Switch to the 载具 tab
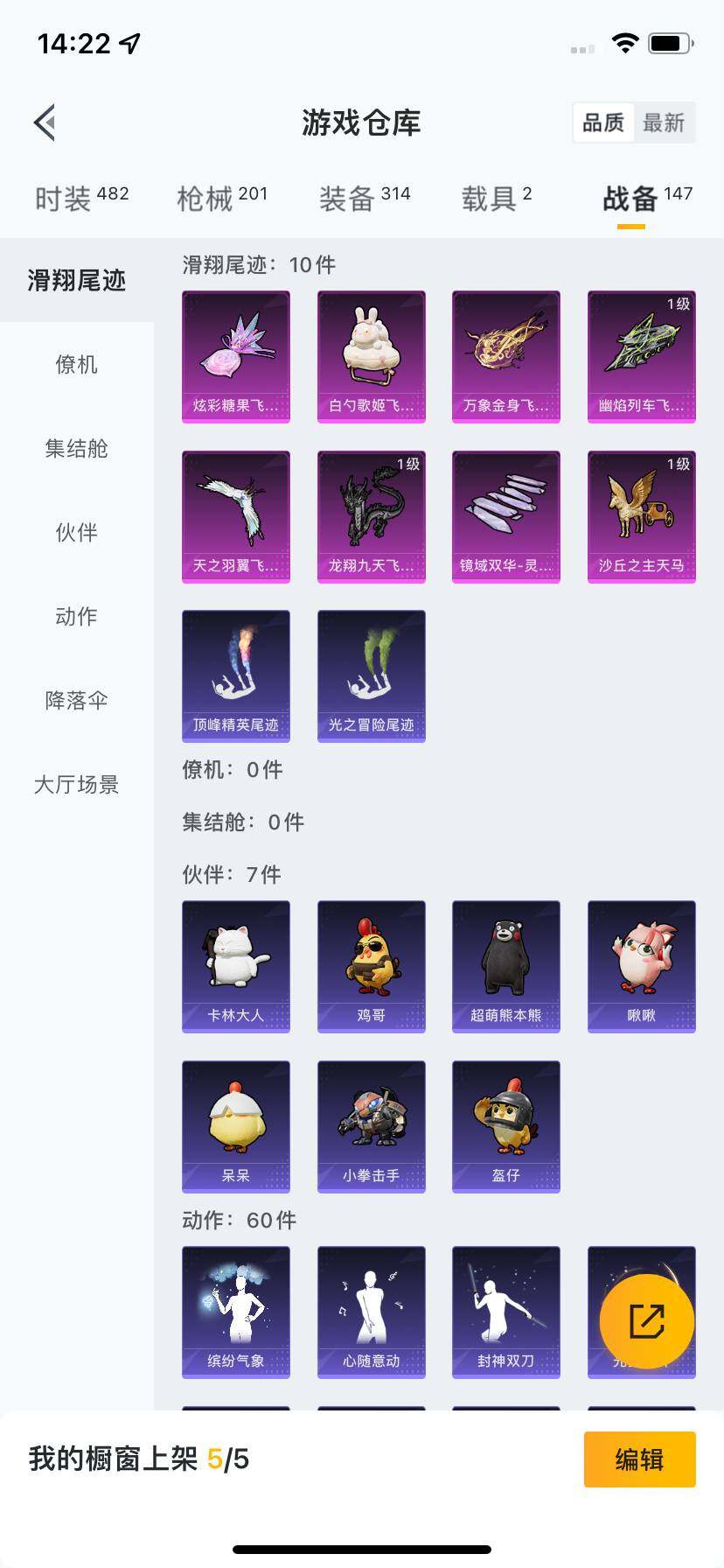This screenshot has width=724, height=1568. (496, 198)
